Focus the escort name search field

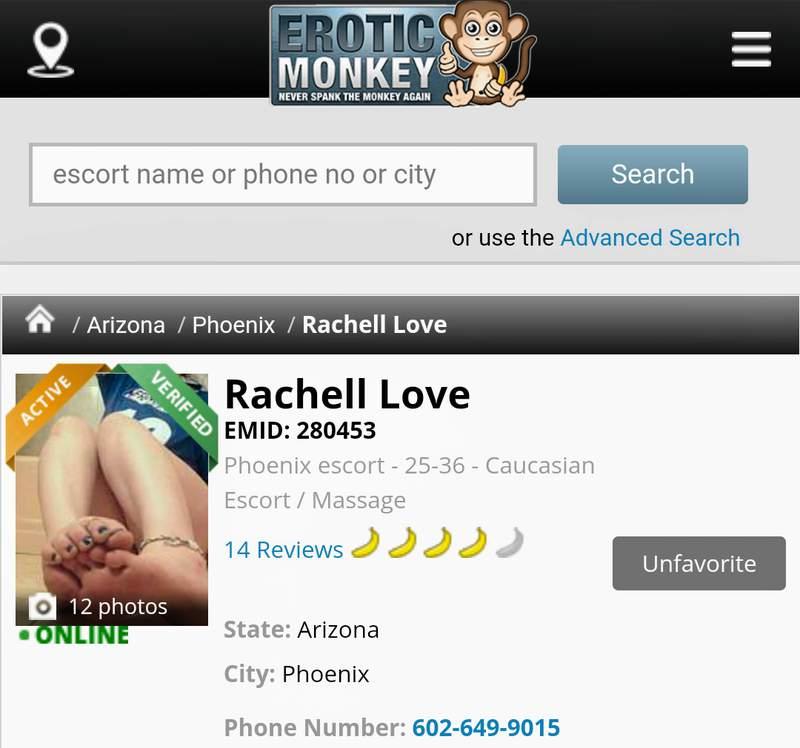coord(283,174)
